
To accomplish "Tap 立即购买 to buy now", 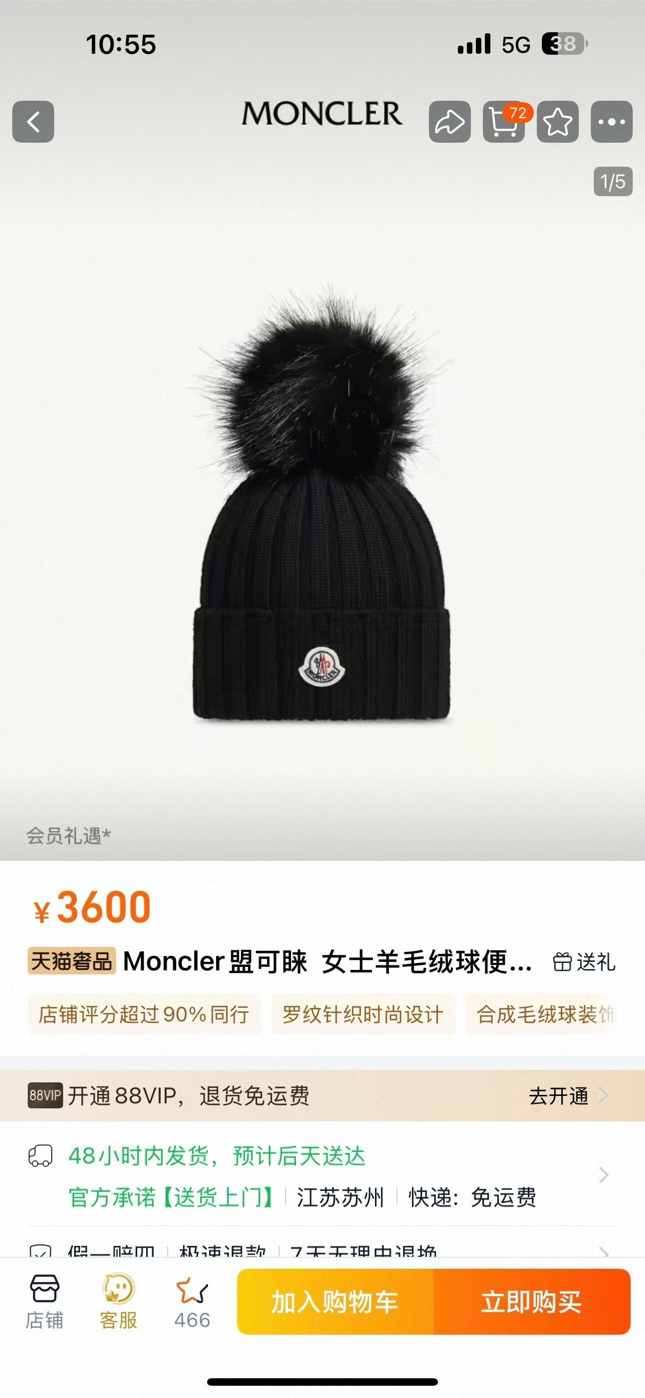I will [531, 1302].
